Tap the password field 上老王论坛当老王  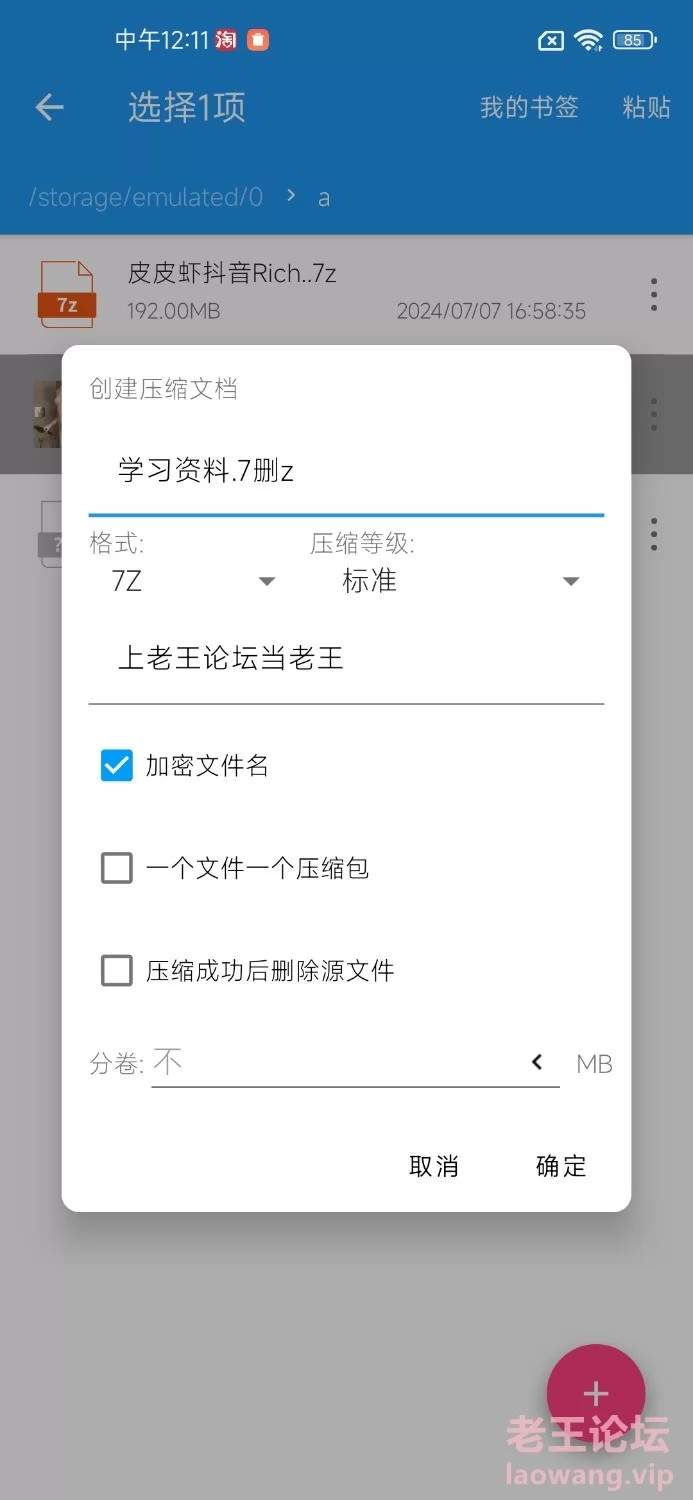[345, 658]
